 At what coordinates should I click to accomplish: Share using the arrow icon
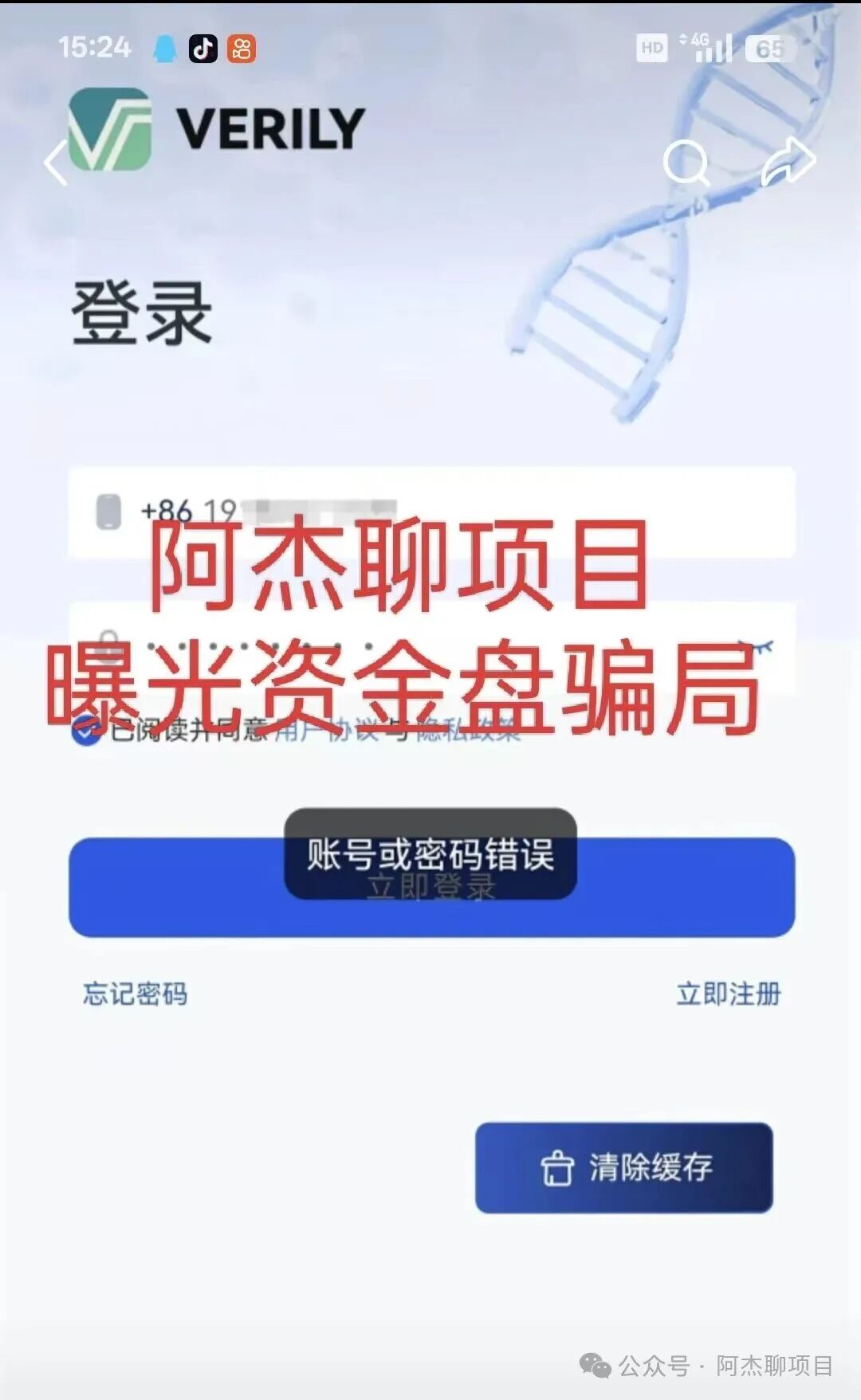pos(788,161)
